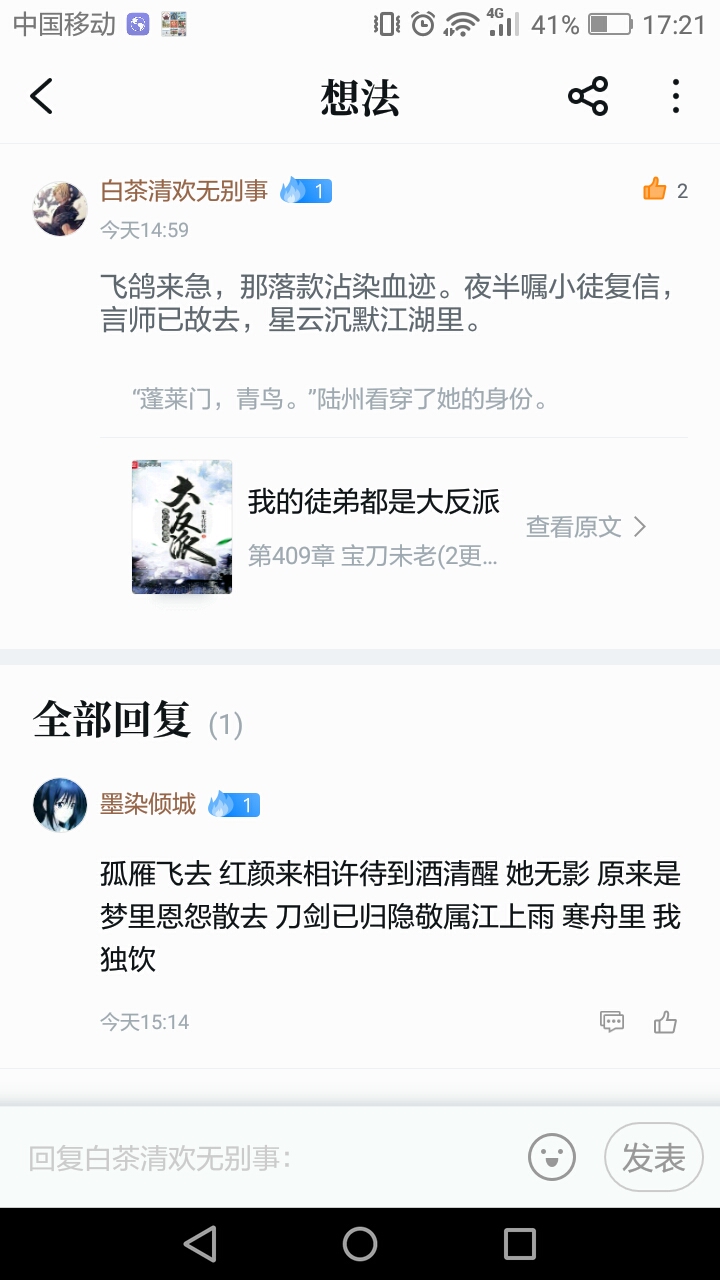This screenshot has width=720, height=1280.
Task: Tap the system home button
Action: coord(360,1244)
